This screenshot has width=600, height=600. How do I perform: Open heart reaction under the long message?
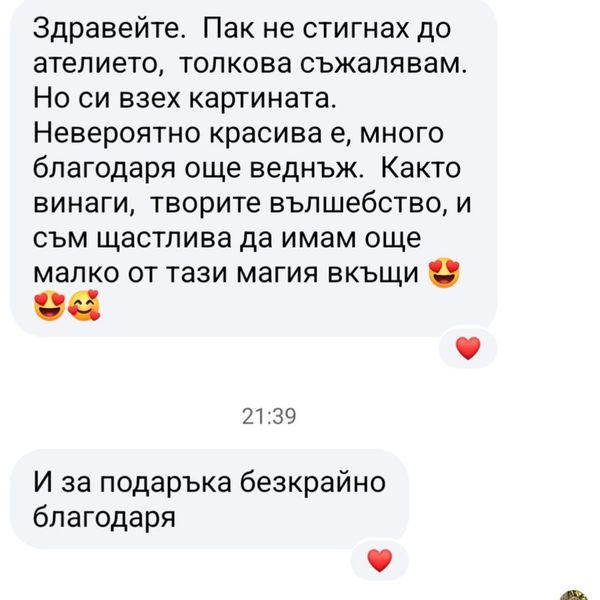point(468,348)
